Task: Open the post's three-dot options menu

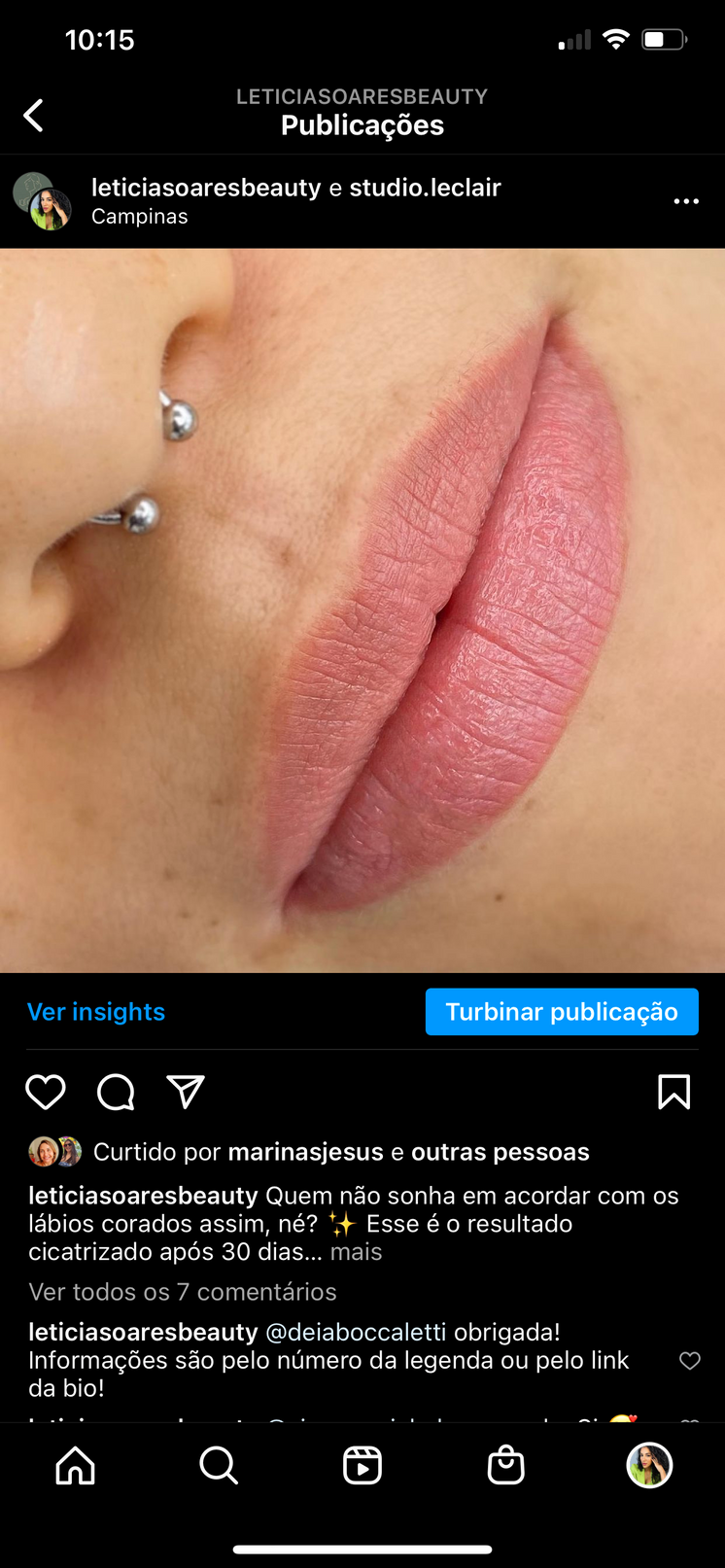Action: tap(686, 201)
